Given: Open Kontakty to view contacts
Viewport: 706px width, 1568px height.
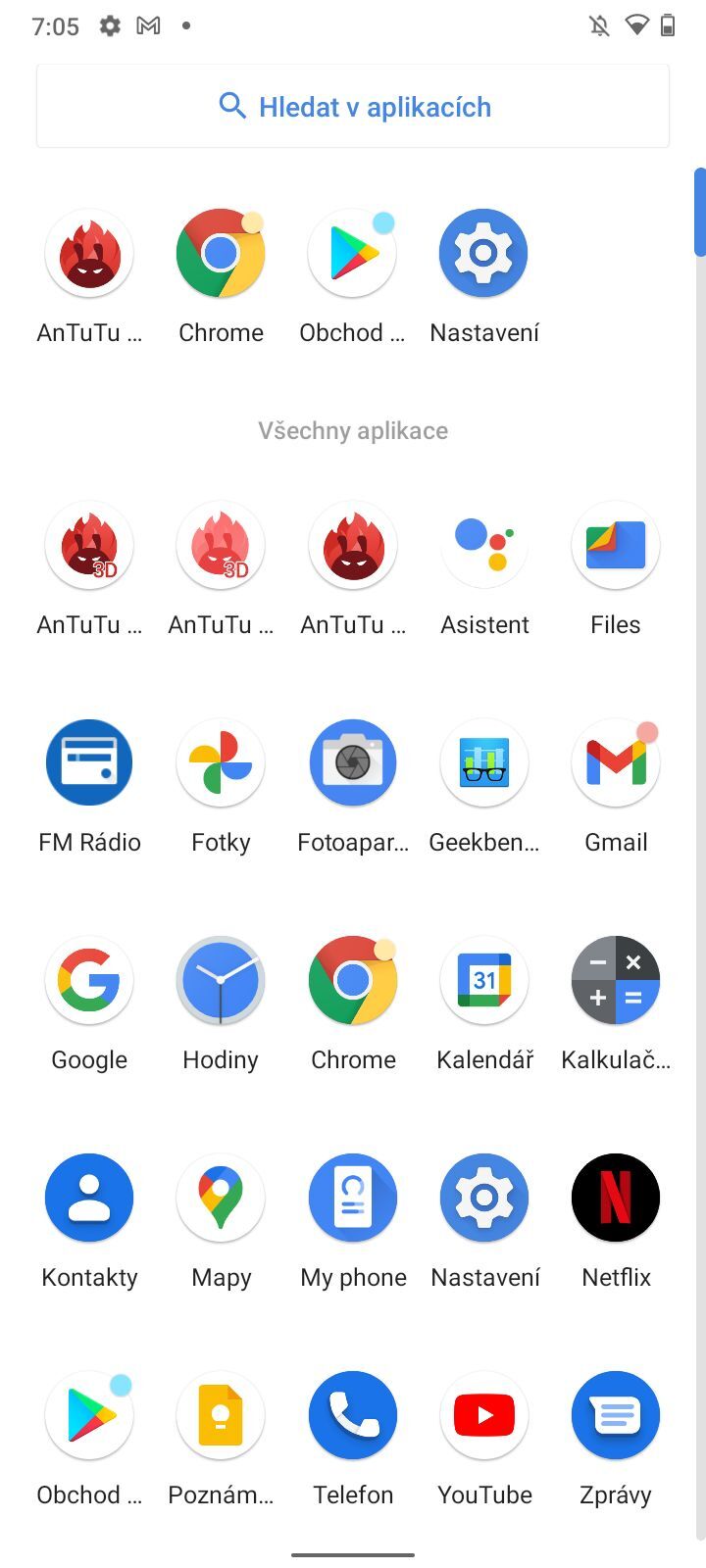Looking at the screenshot, I should pyautogui.click(x=89, y=1198).
